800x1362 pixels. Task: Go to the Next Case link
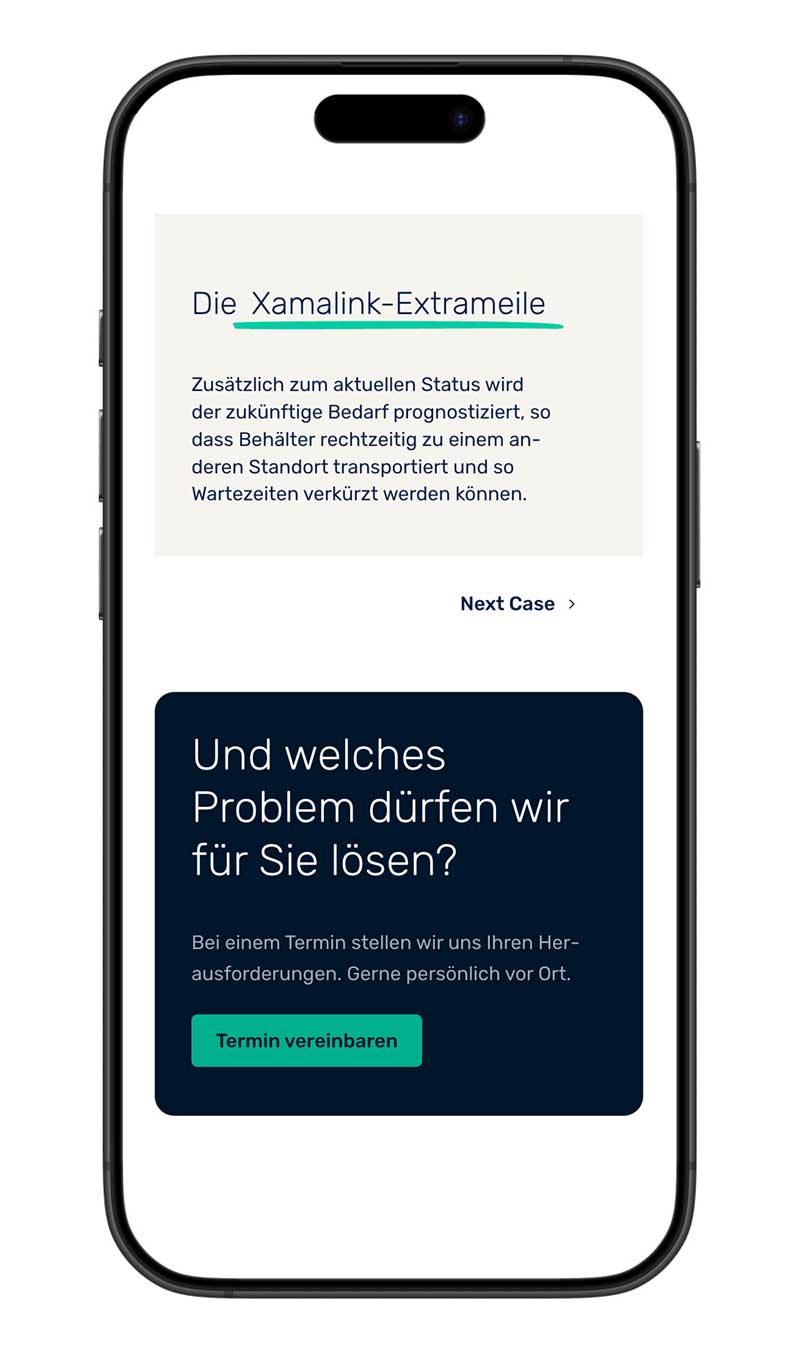pyautogui.click(x=516, y=604)
